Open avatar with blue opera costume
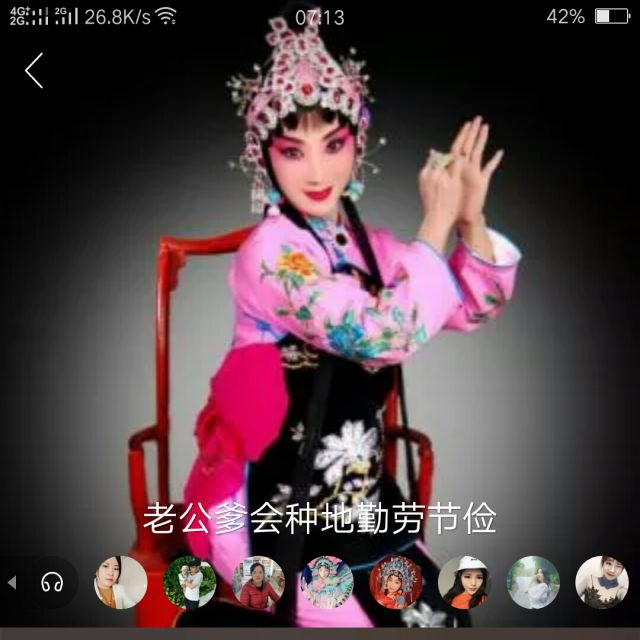The height and width of the screenshot is (640, 640). click(x=327, y=583)
